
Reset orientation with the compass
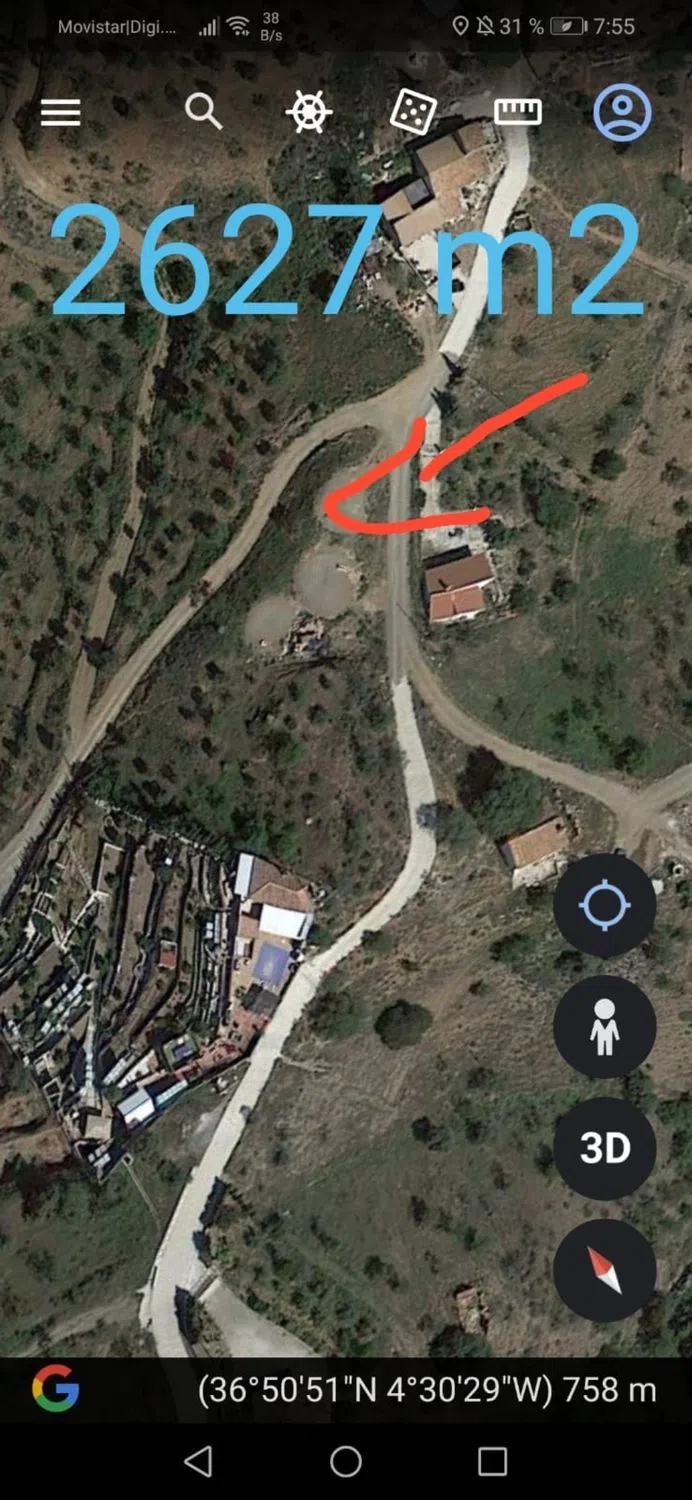[604, 1270]
